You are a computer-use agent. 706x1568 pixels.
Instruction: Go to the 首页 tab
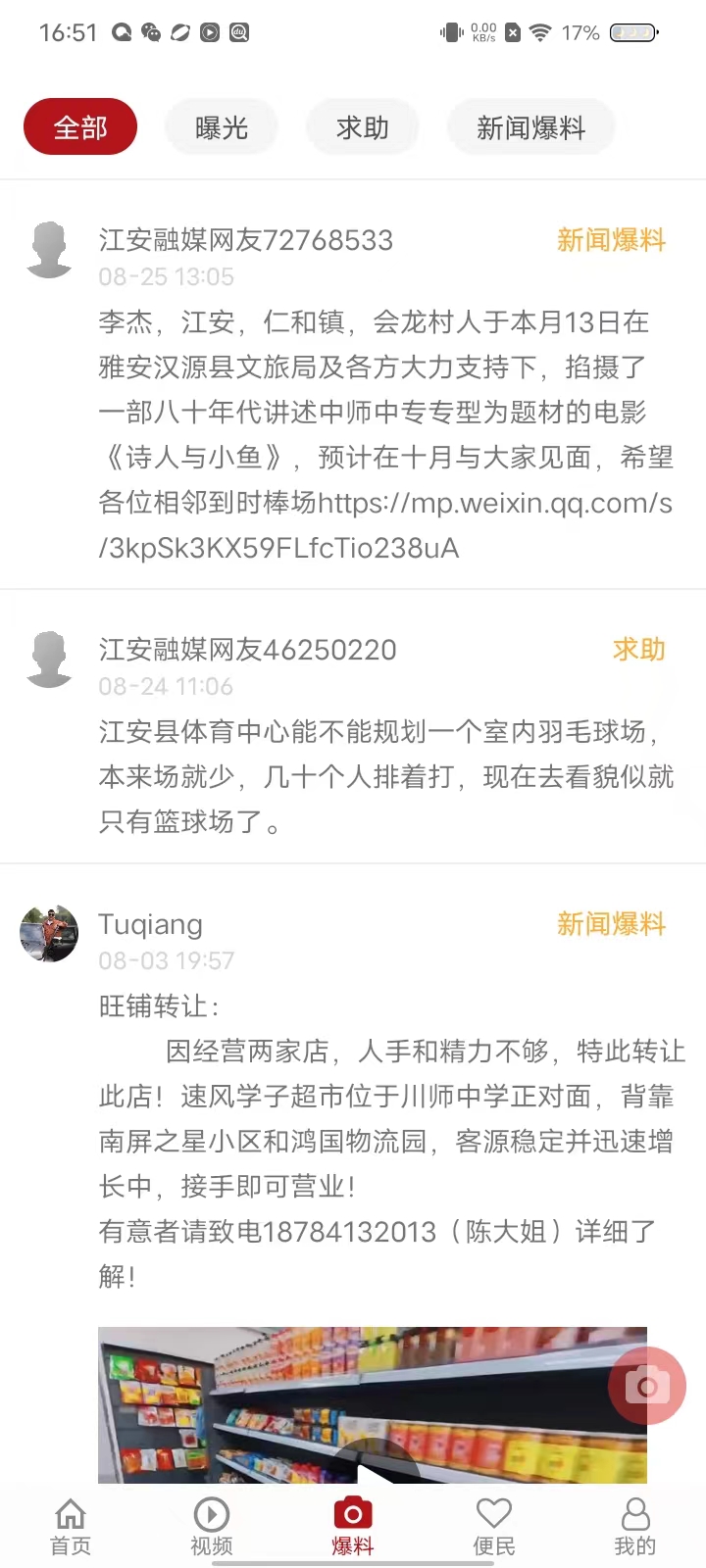pos(71,1527)
